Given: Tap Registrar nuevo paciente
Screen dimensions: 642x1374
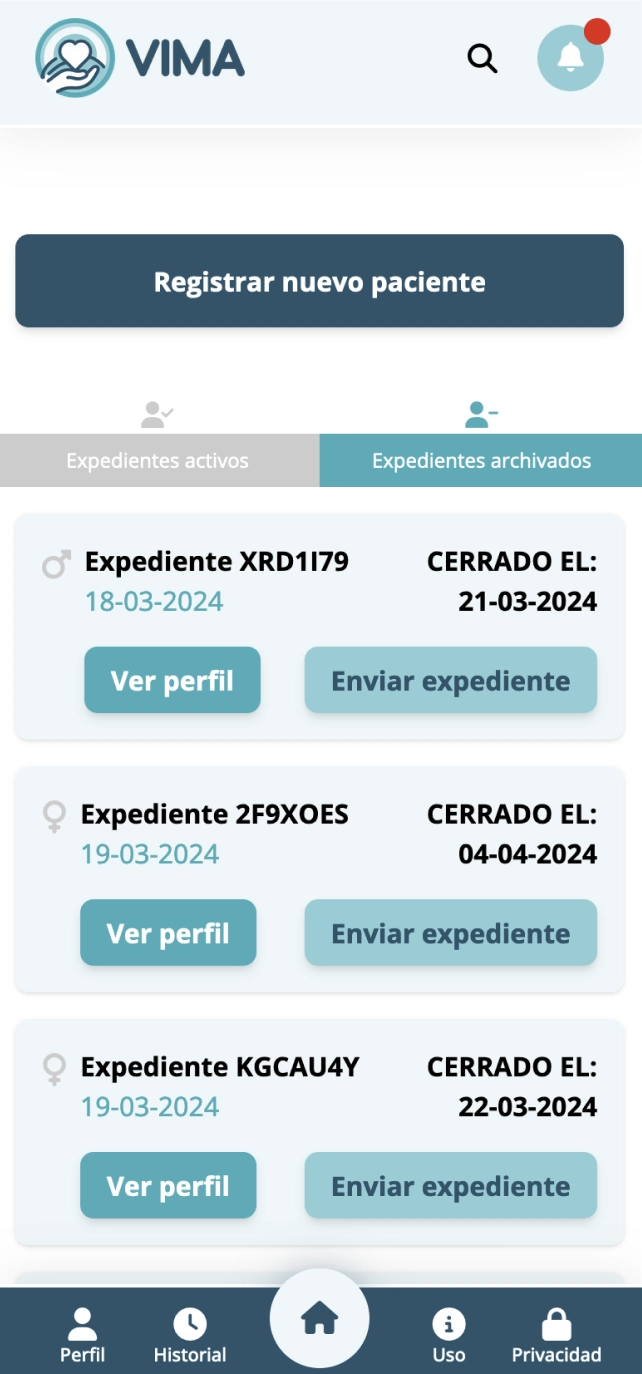Looking at the screenshot, I should (320, 281).
